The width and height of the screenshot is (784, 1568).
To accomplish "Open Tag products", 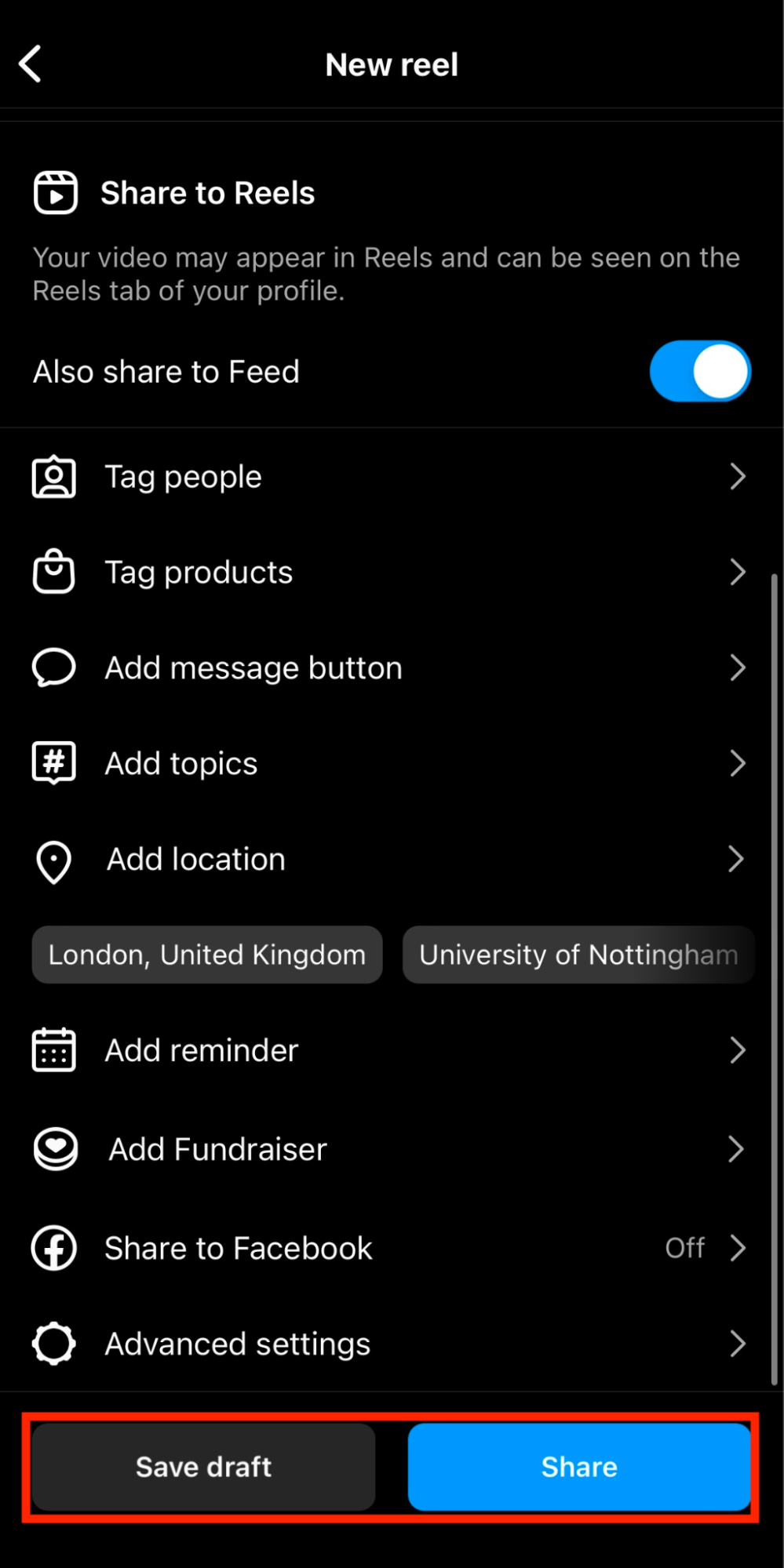I will (392, 573).
